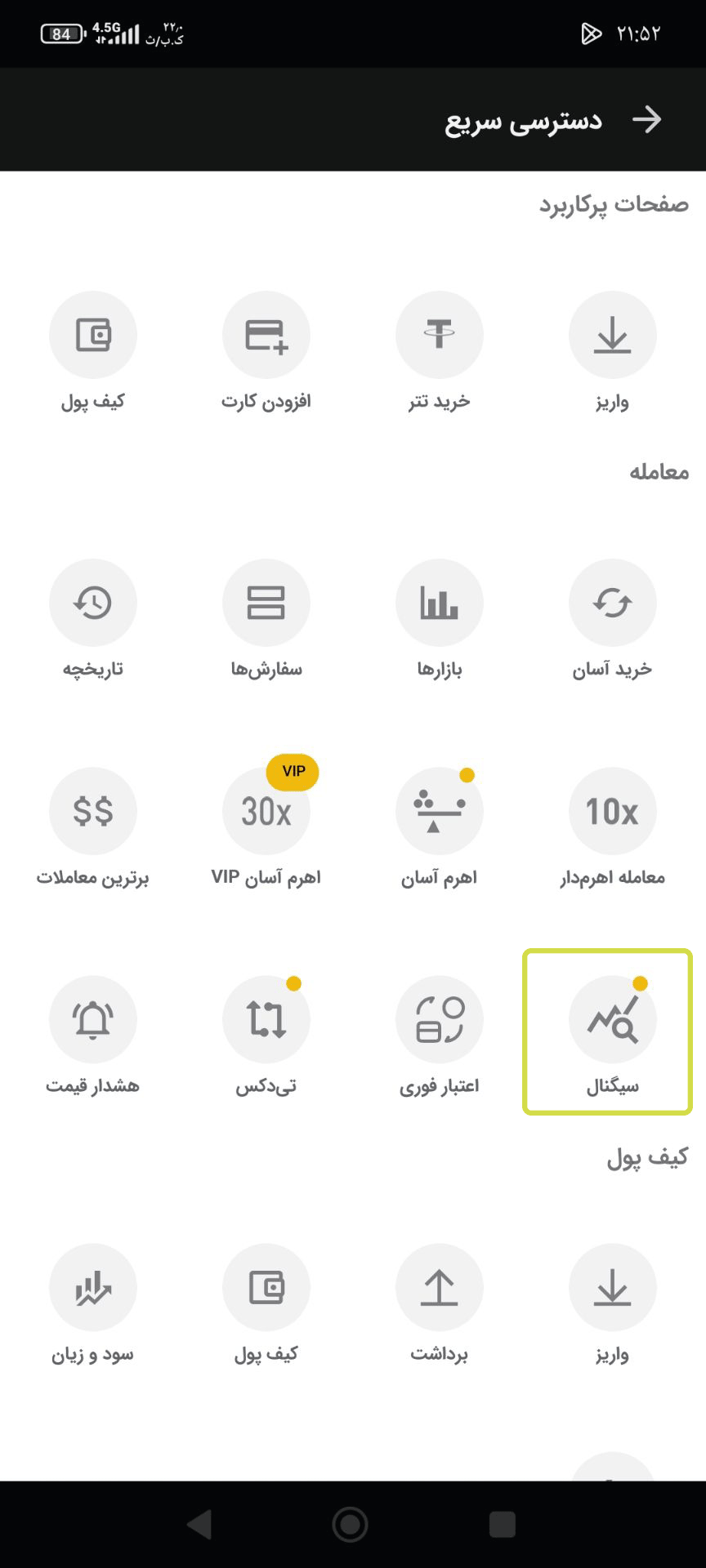Open سود و زیان (profit and loss)
This screenshot has height=1568, width=706.
[x=92, y=1287]
